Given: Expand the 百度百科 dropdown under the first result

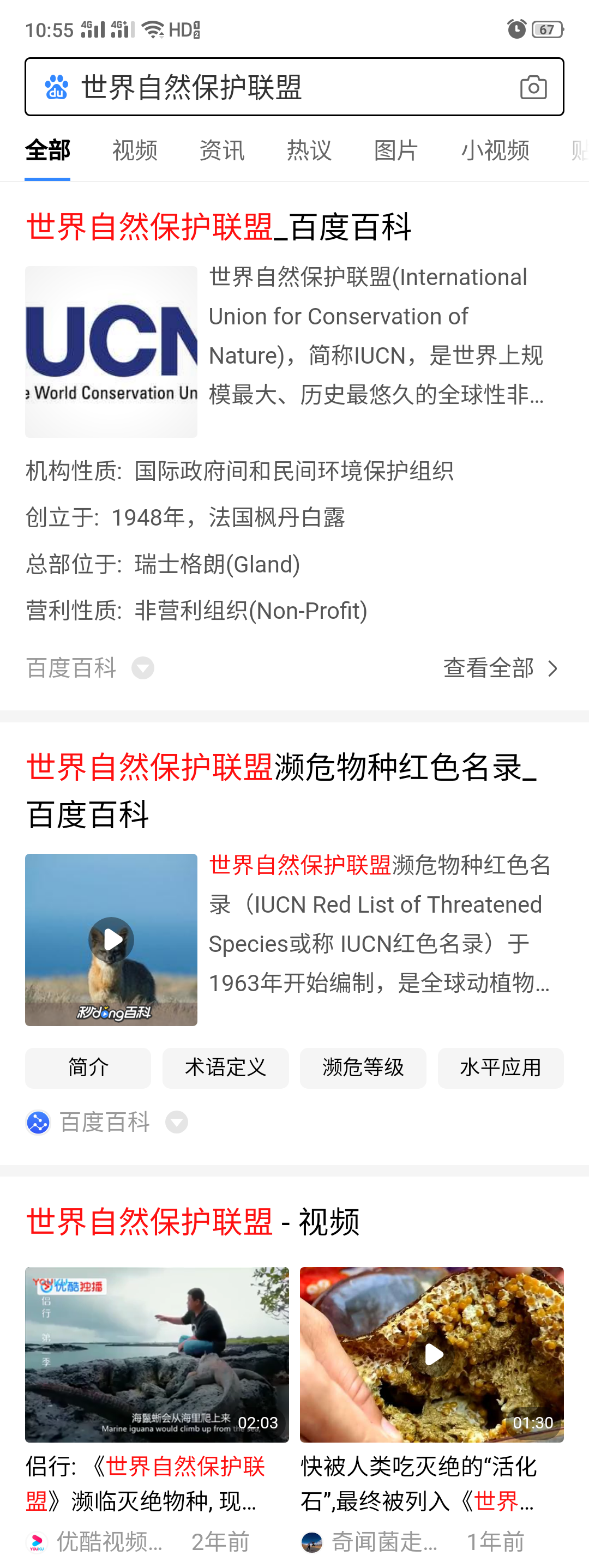Looking at the screenshot, I should pyautogui.click(x=142, y=668).
